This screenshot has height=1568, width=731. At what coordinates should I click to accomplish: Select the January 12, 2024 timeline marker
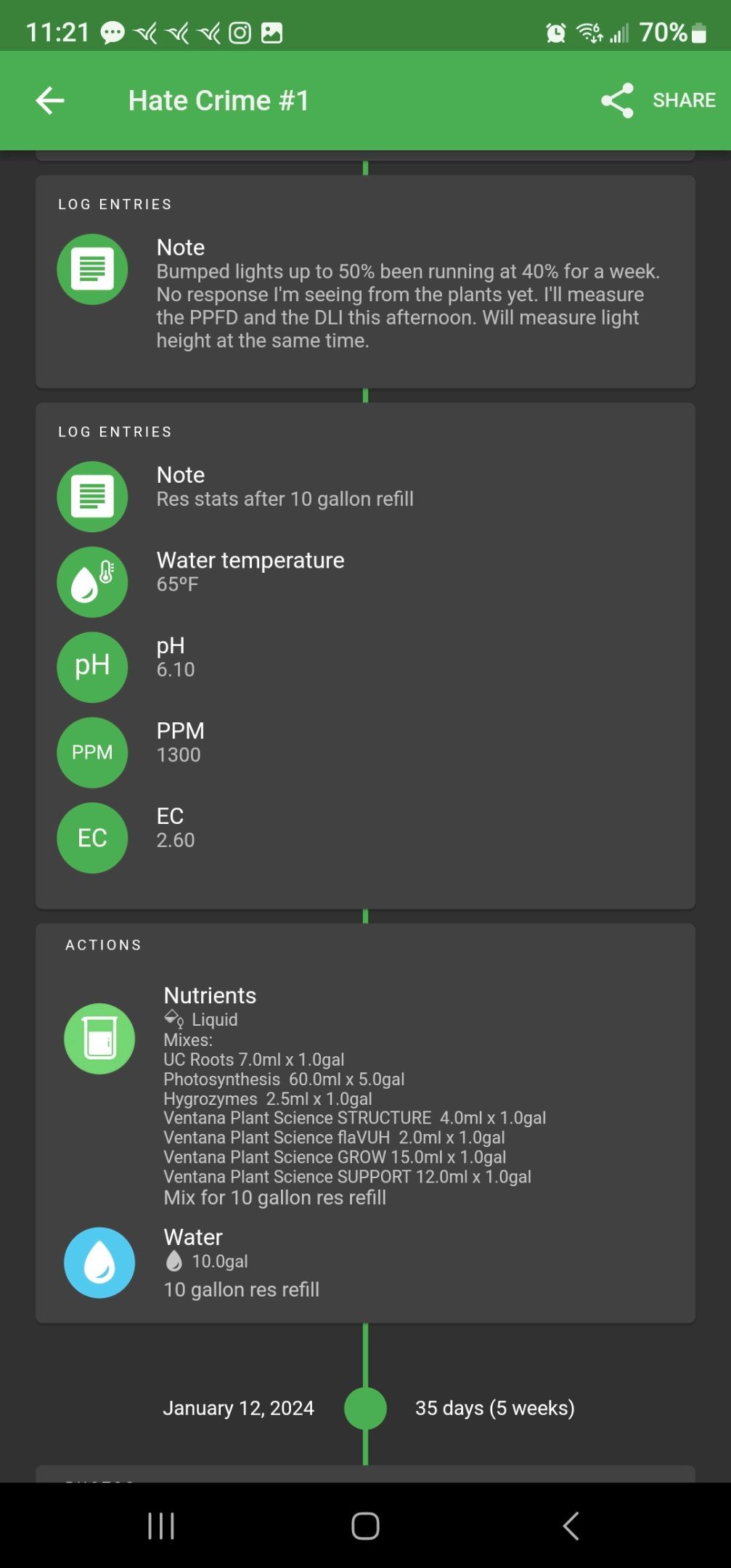click(365, 1408)
